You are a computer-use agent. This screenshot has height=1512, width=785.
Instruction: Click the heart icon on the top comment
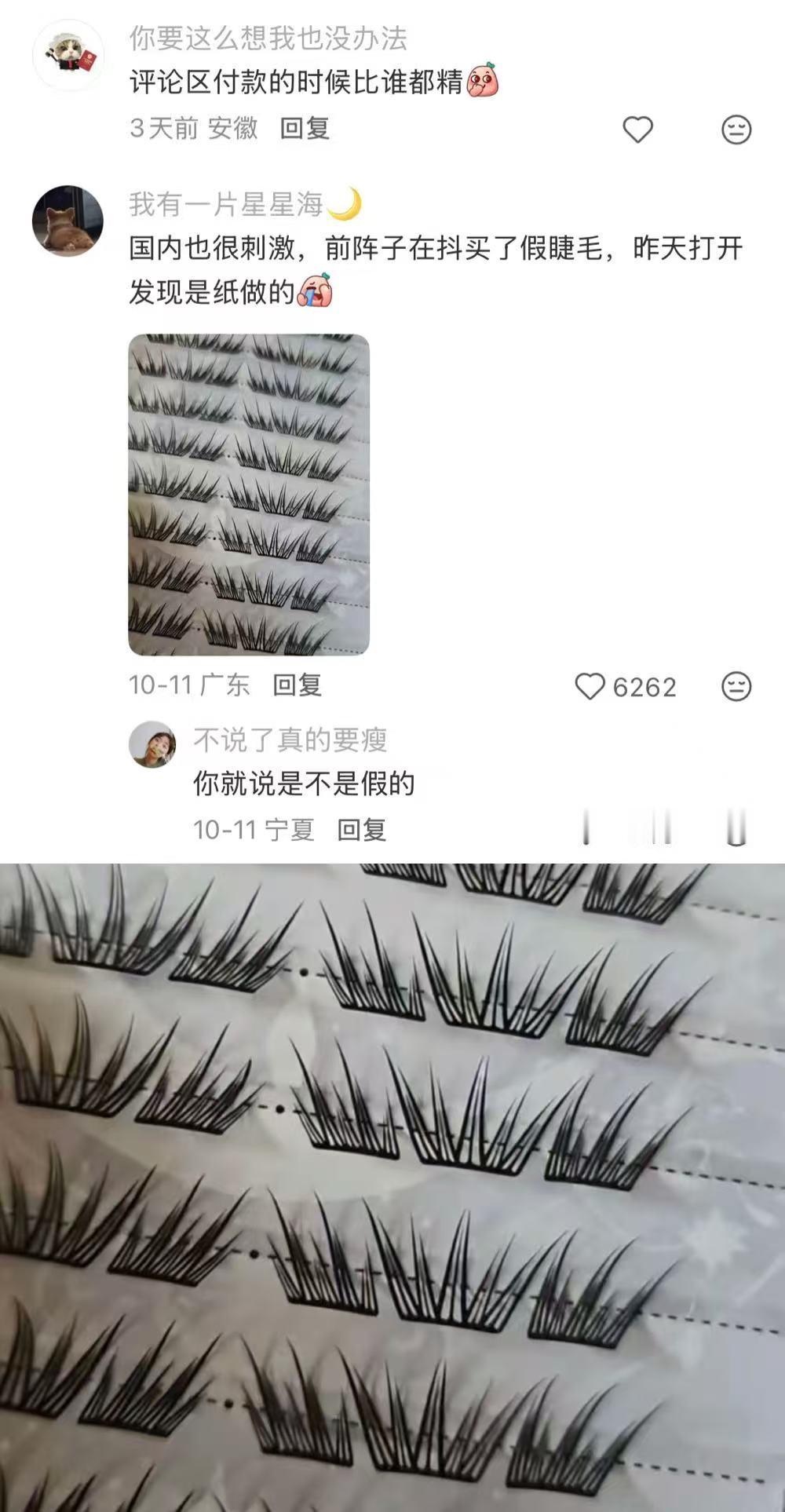(637, 129)
